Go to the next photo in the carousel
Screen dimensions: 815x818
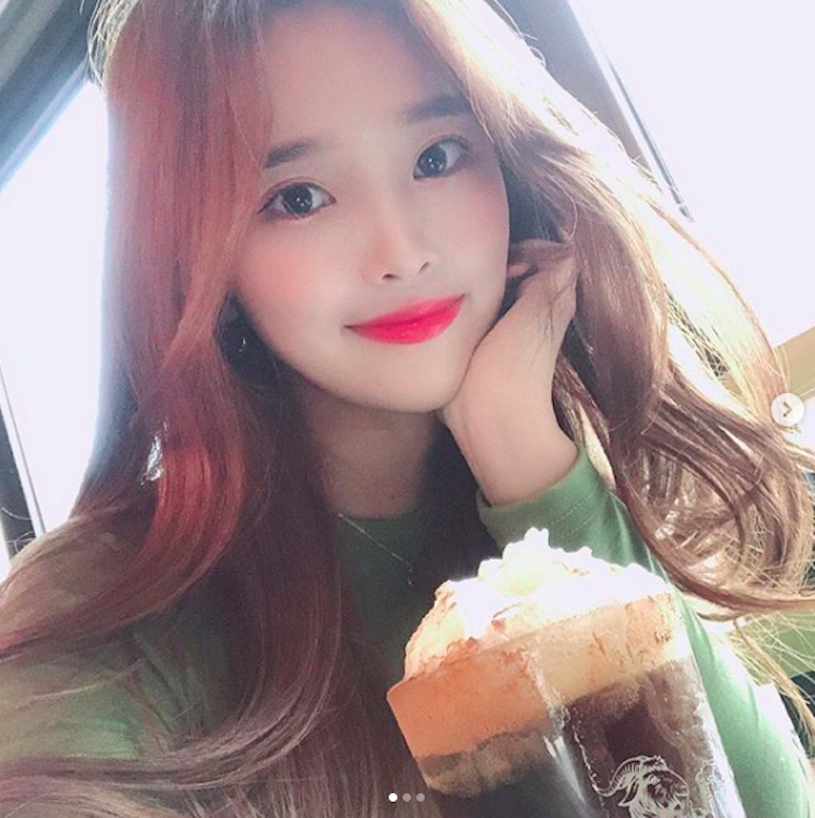[788, 409]
